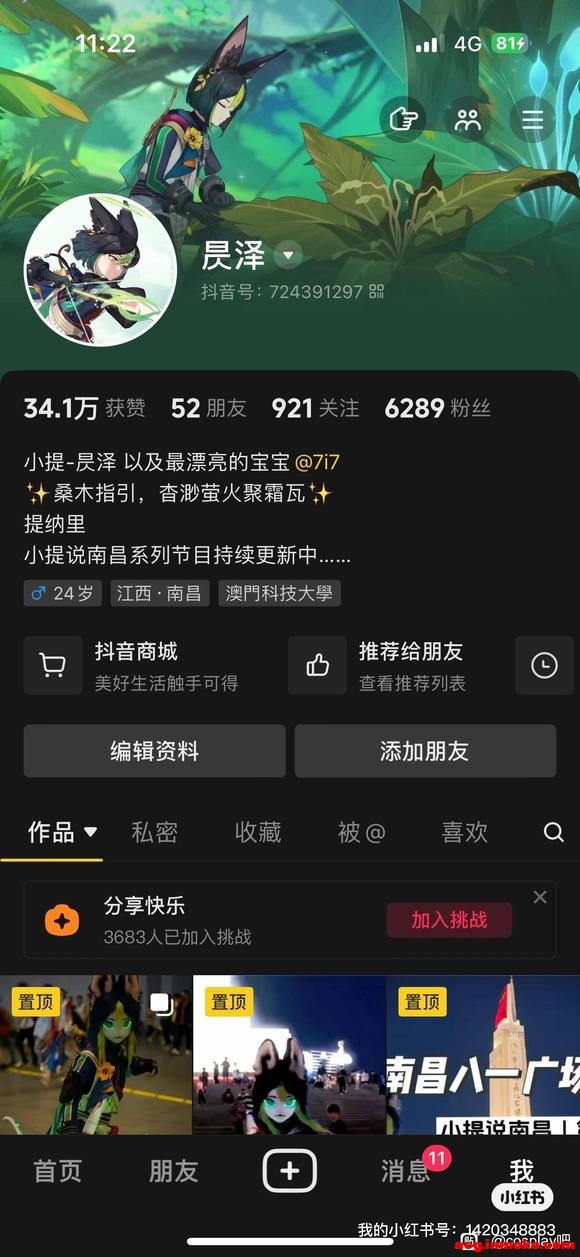Show the QR code next to 抖音号
This screenshot has height=1257, width=580.
coord(377,292)
